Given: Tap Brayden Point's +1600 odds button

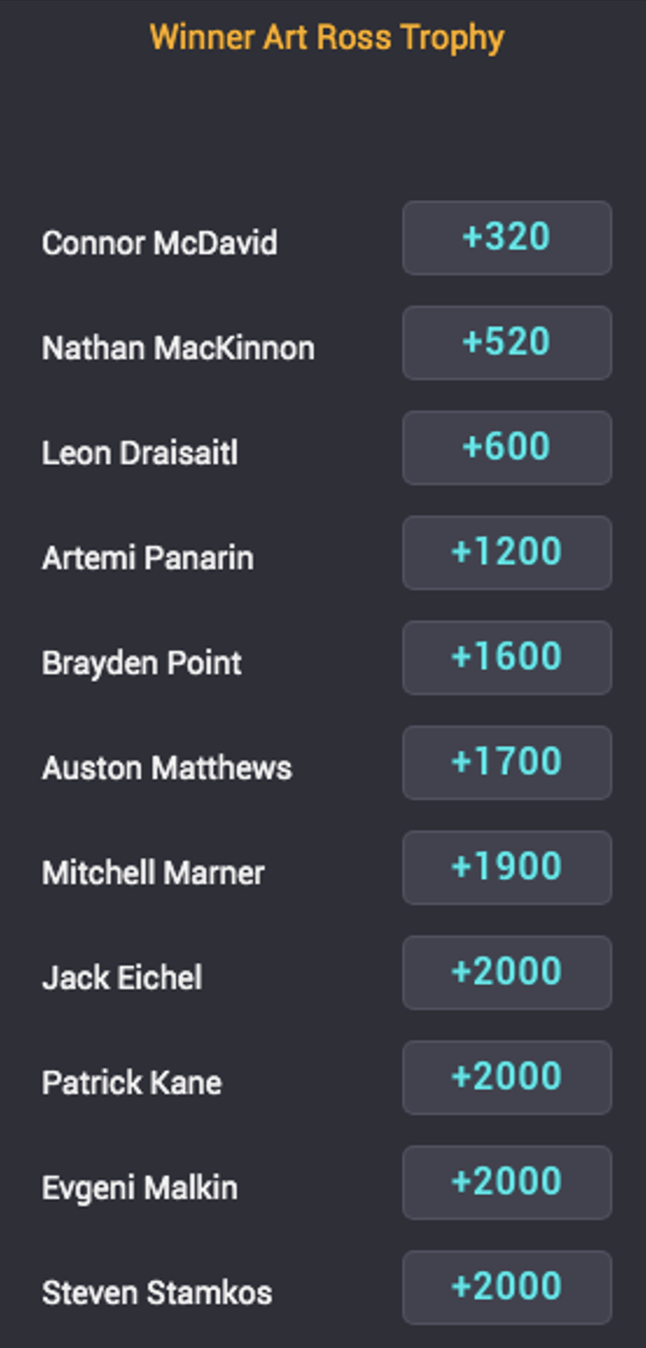Looking at the screenshot, I should coord(507,658).
